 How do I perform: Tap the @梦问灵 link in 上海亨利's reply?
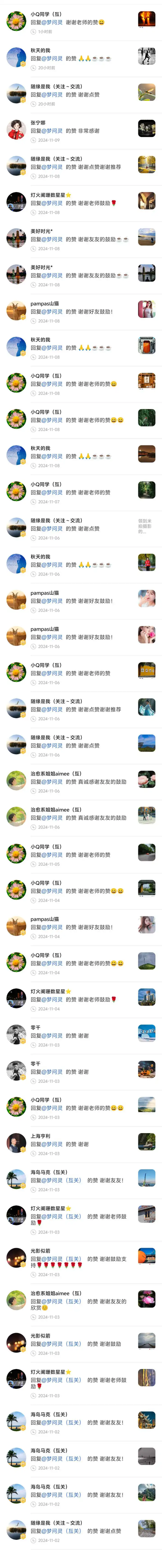tap(52, 1144)
